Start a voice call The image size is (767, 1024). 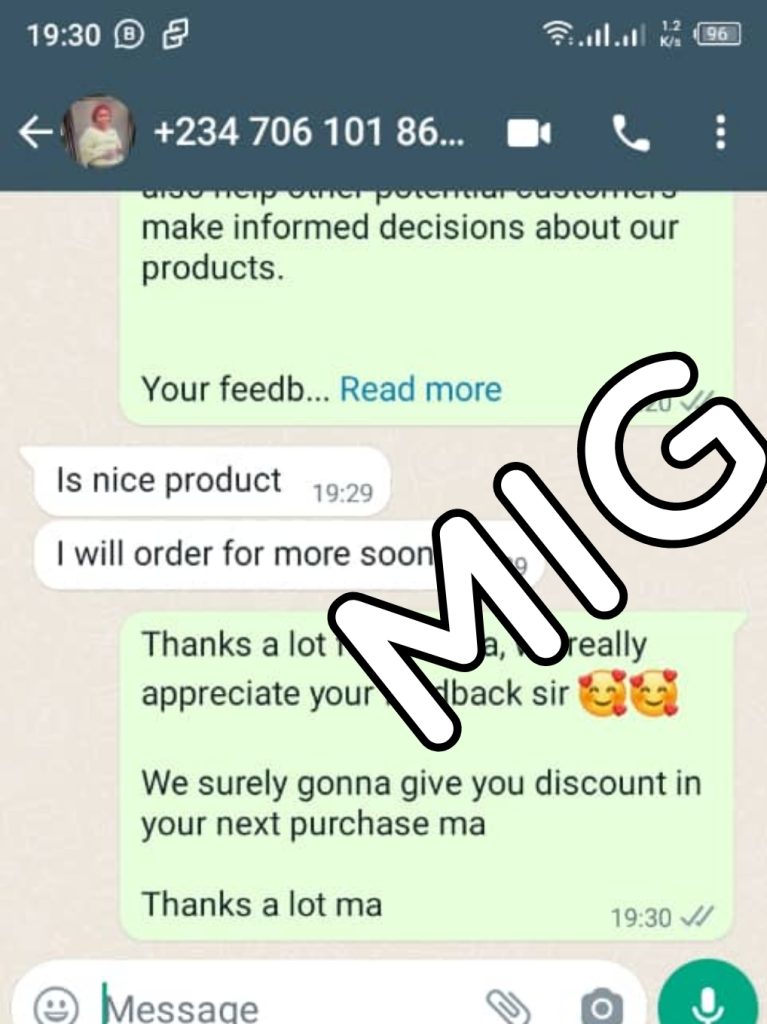pyautogui.click(x=630, y=133)
